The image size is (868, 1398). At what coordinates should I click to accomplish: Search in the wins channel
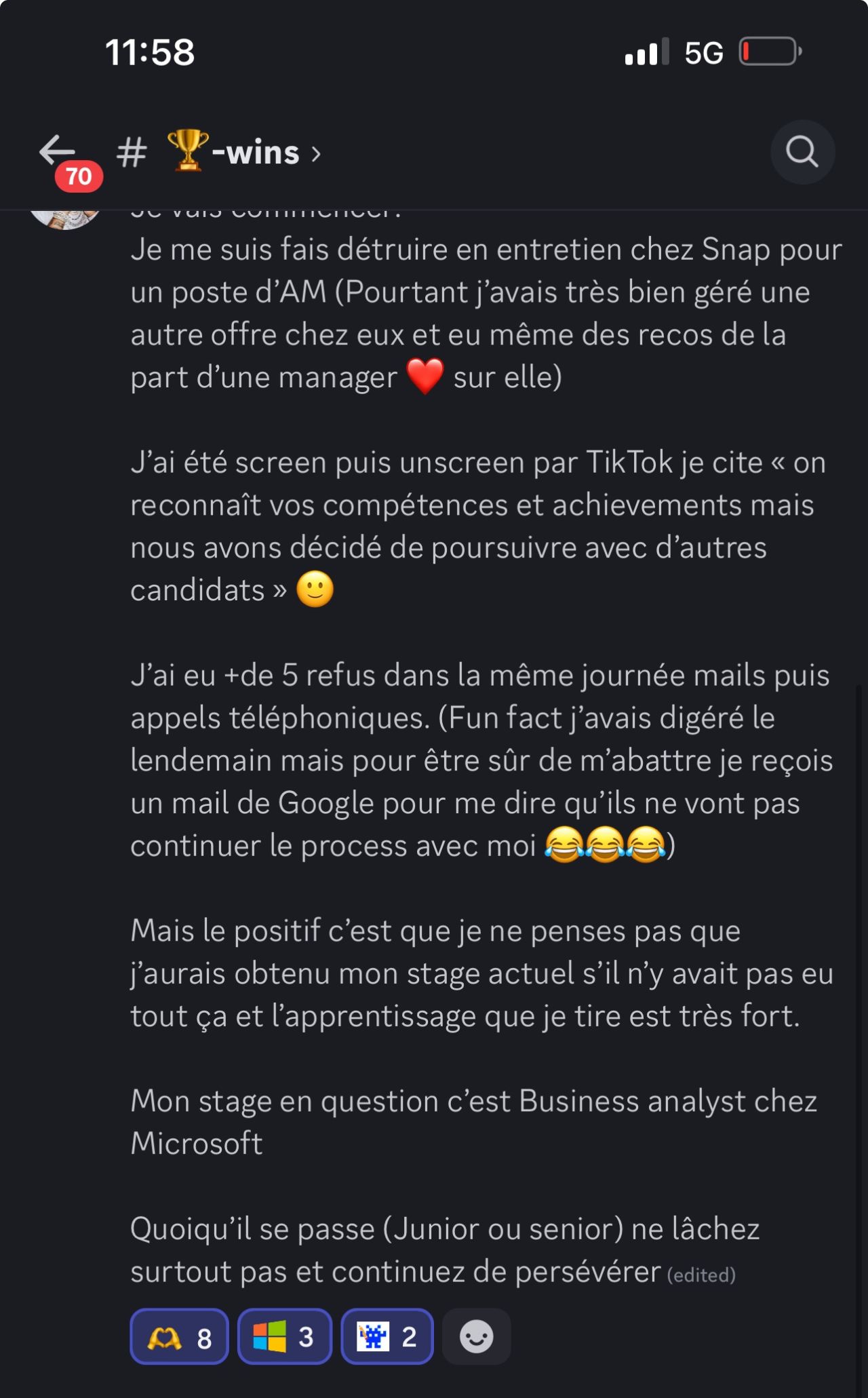pos(802,152)
